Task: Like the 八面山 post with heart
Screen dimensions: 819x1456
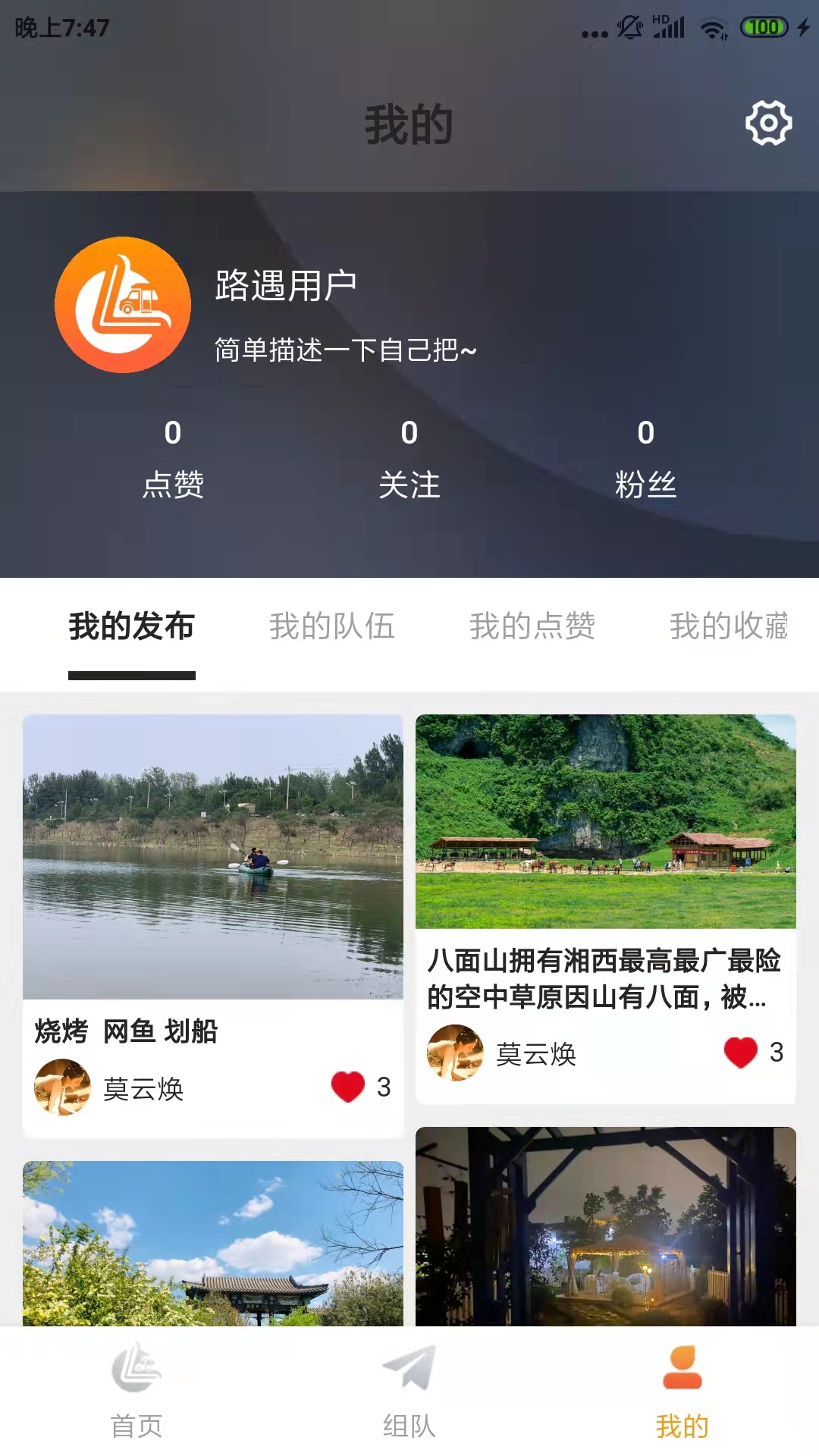Action: [741, 1052]
